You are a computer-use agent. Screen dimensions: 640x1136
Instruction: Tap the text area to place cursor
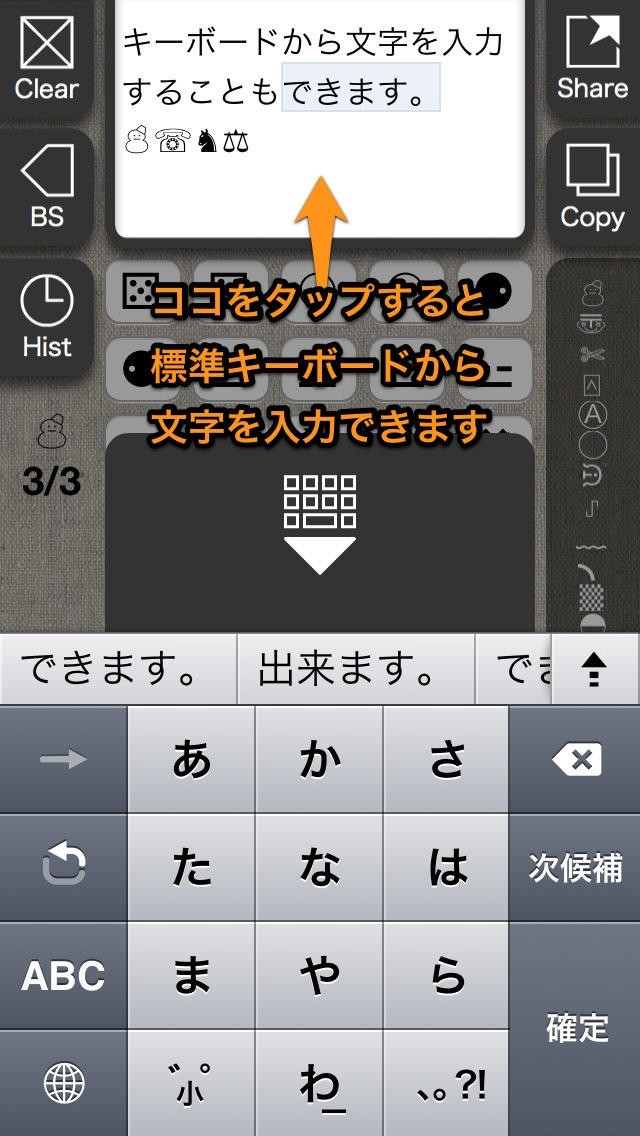(320, 118)
